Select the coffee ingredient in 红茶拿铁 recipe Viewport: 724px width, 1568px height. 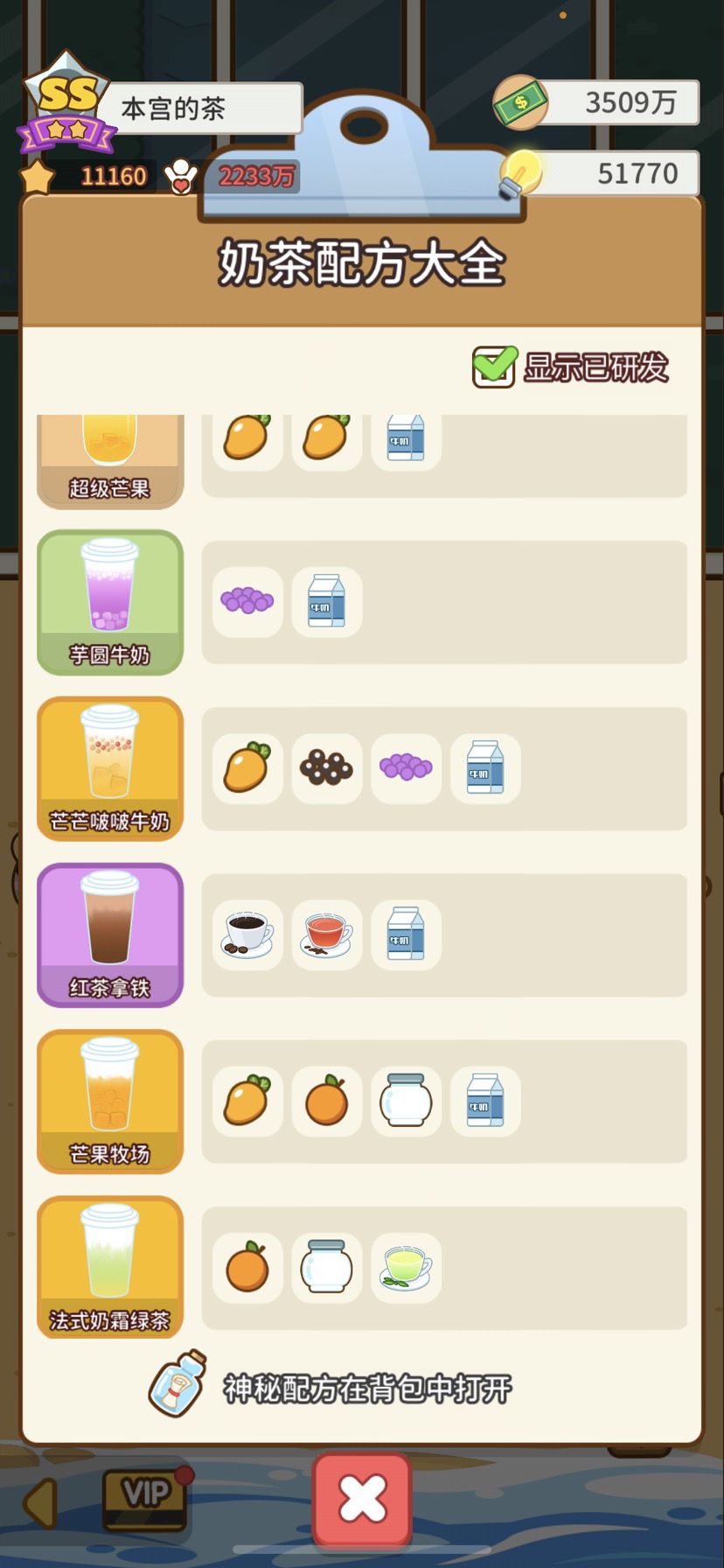[x=247, y=934]
